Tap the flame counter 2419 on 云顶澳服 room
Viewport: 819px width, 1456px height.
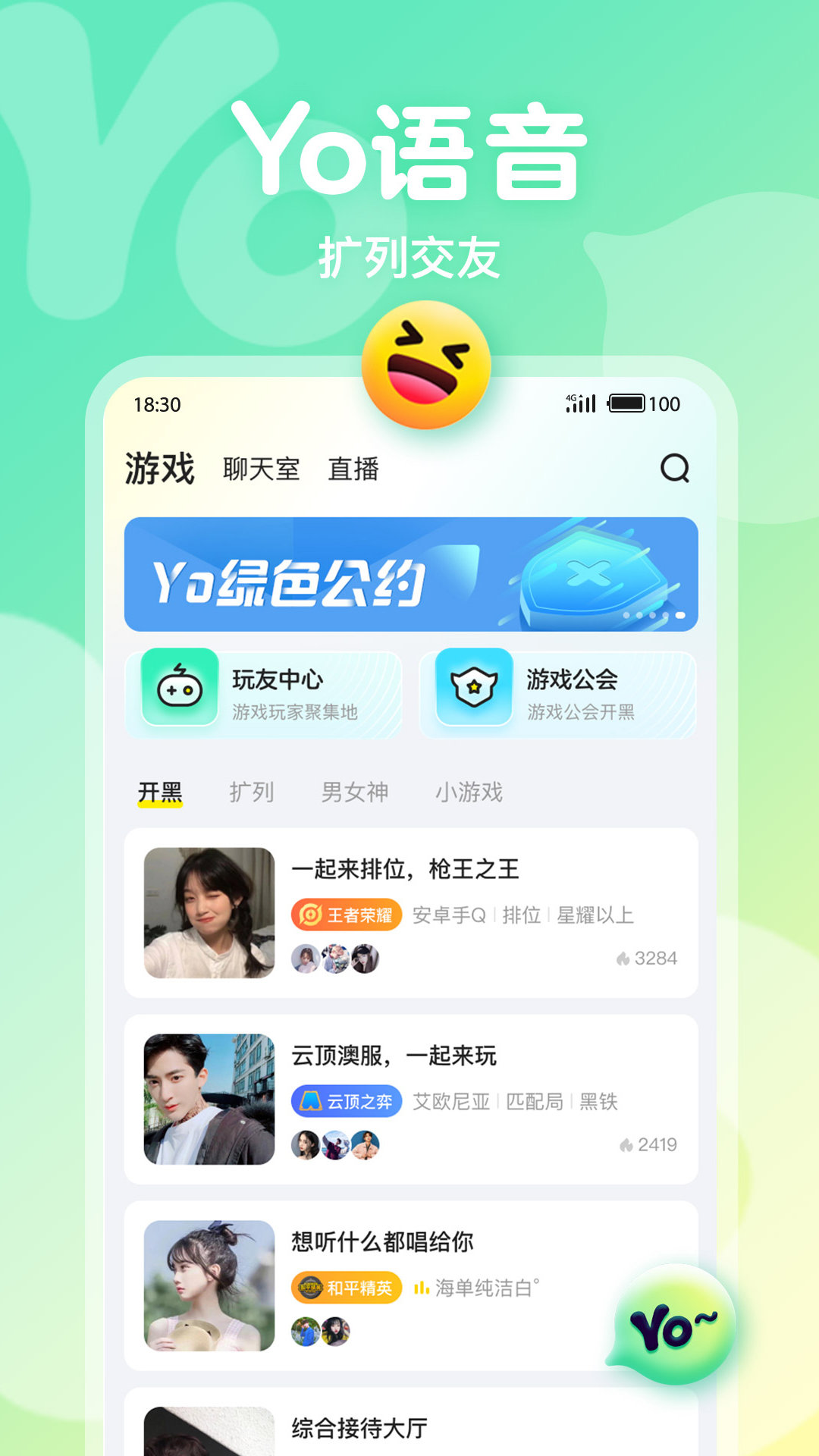click(x=648, y=1147)
